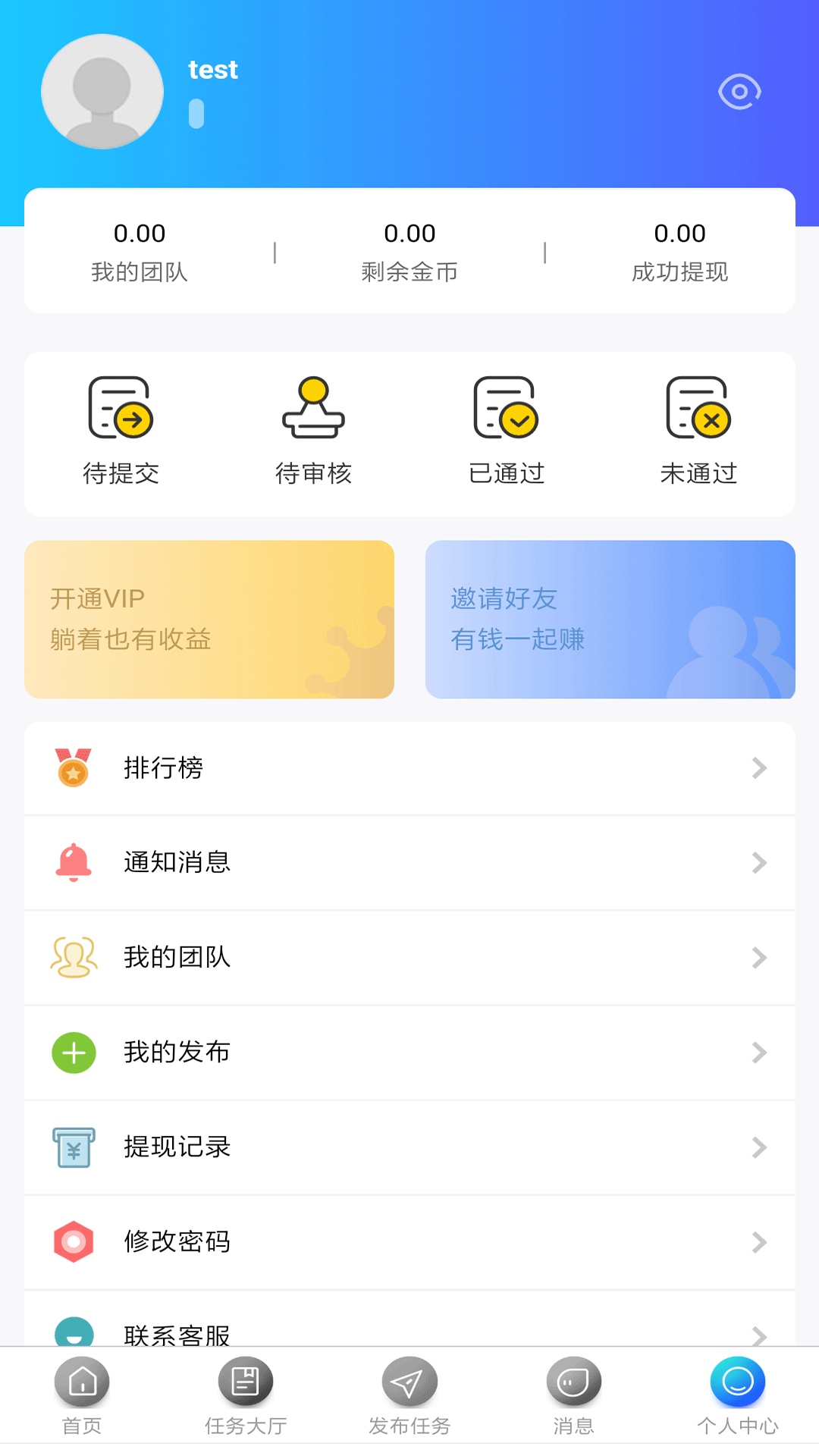Viewport: 819px width, 1456px height.
Task: Open the 首页 home tab
Action: tap(81, 1395)
